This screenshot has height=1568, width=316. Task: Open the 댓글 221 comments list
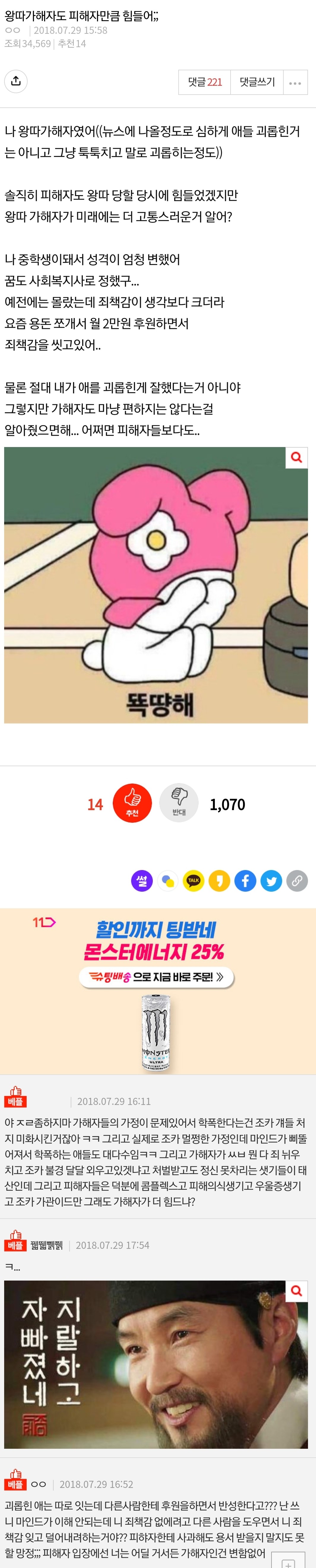pos(204,82)
